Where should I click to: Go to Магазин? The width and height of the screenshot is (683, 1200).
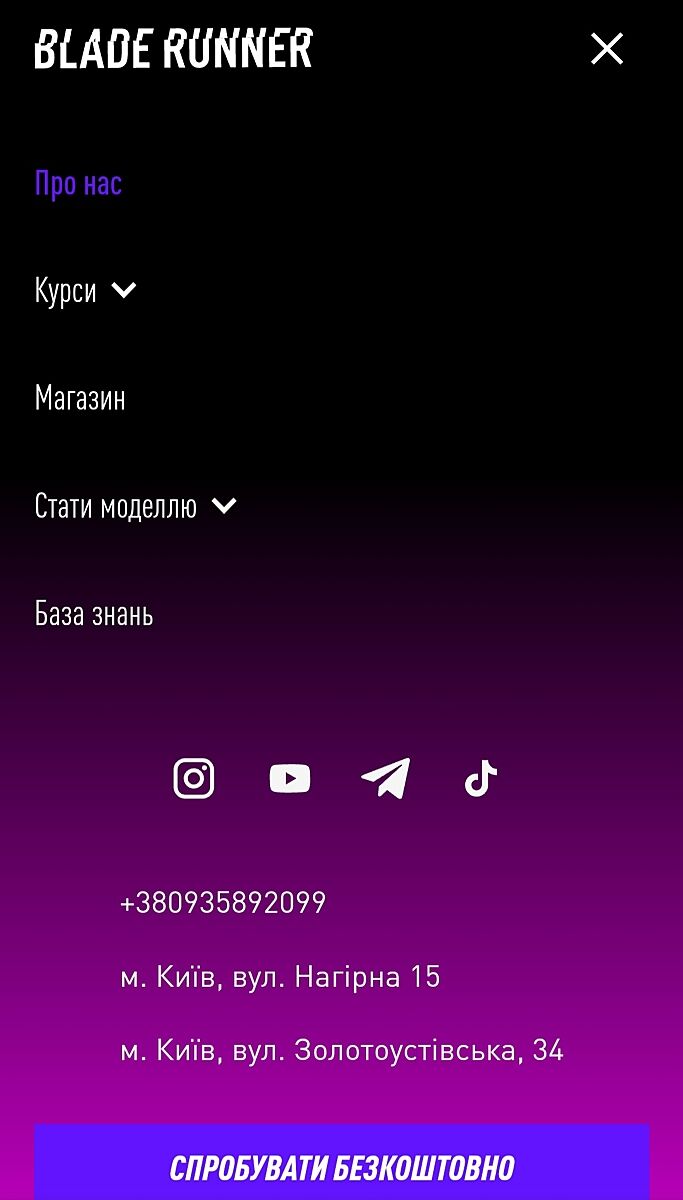point(80,398)
